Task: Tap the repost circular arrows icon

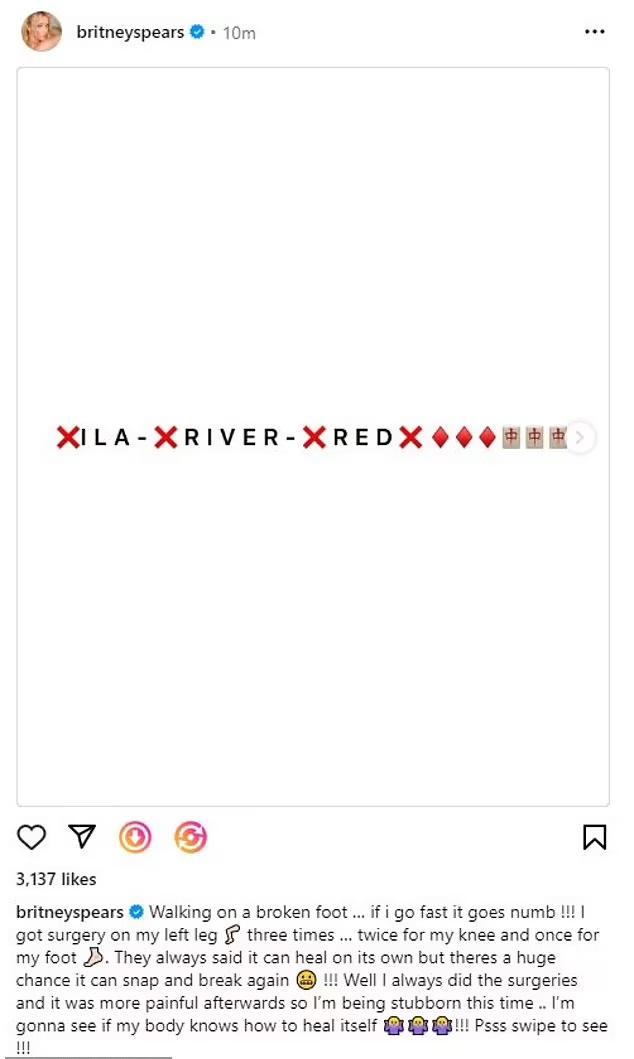Action: click(190, 837)
